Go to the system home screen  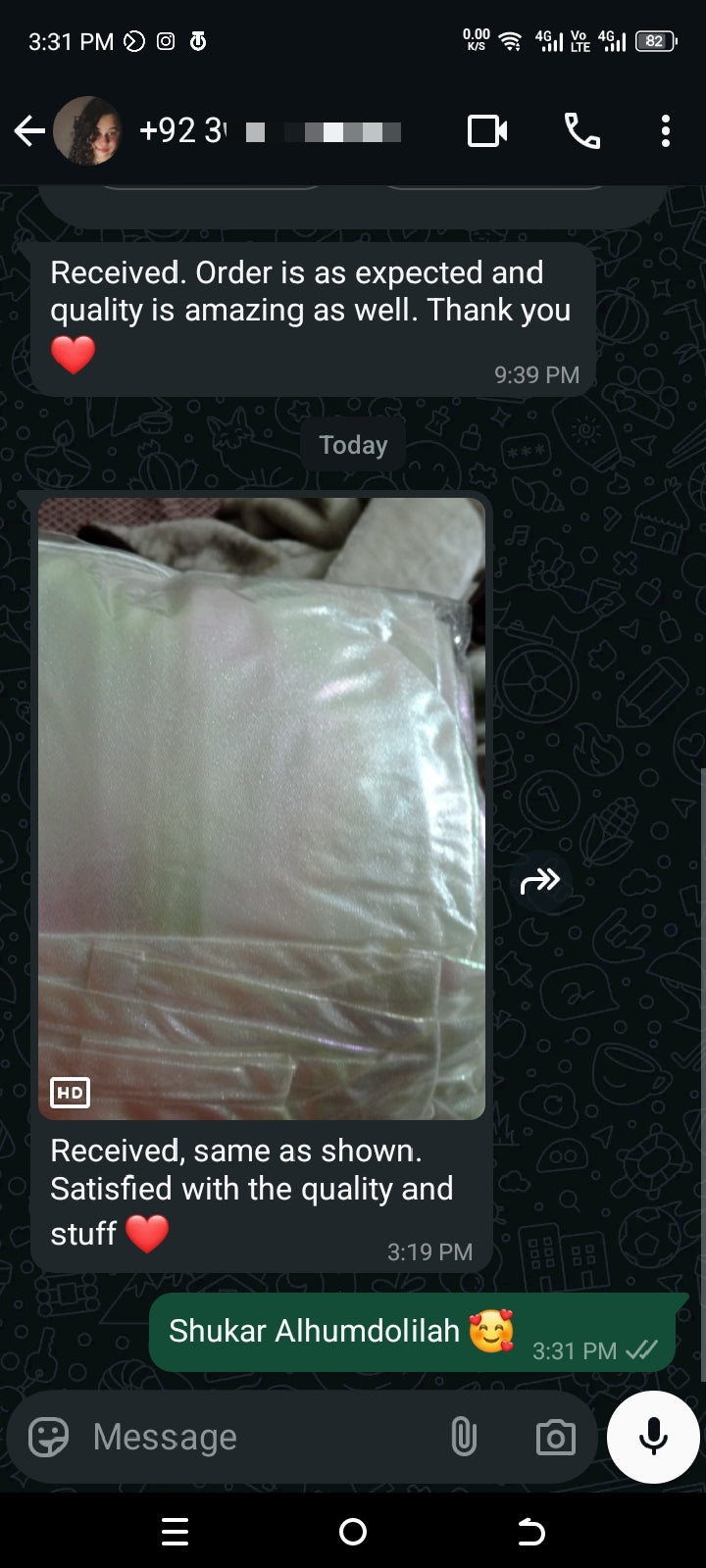(353, 1531)
